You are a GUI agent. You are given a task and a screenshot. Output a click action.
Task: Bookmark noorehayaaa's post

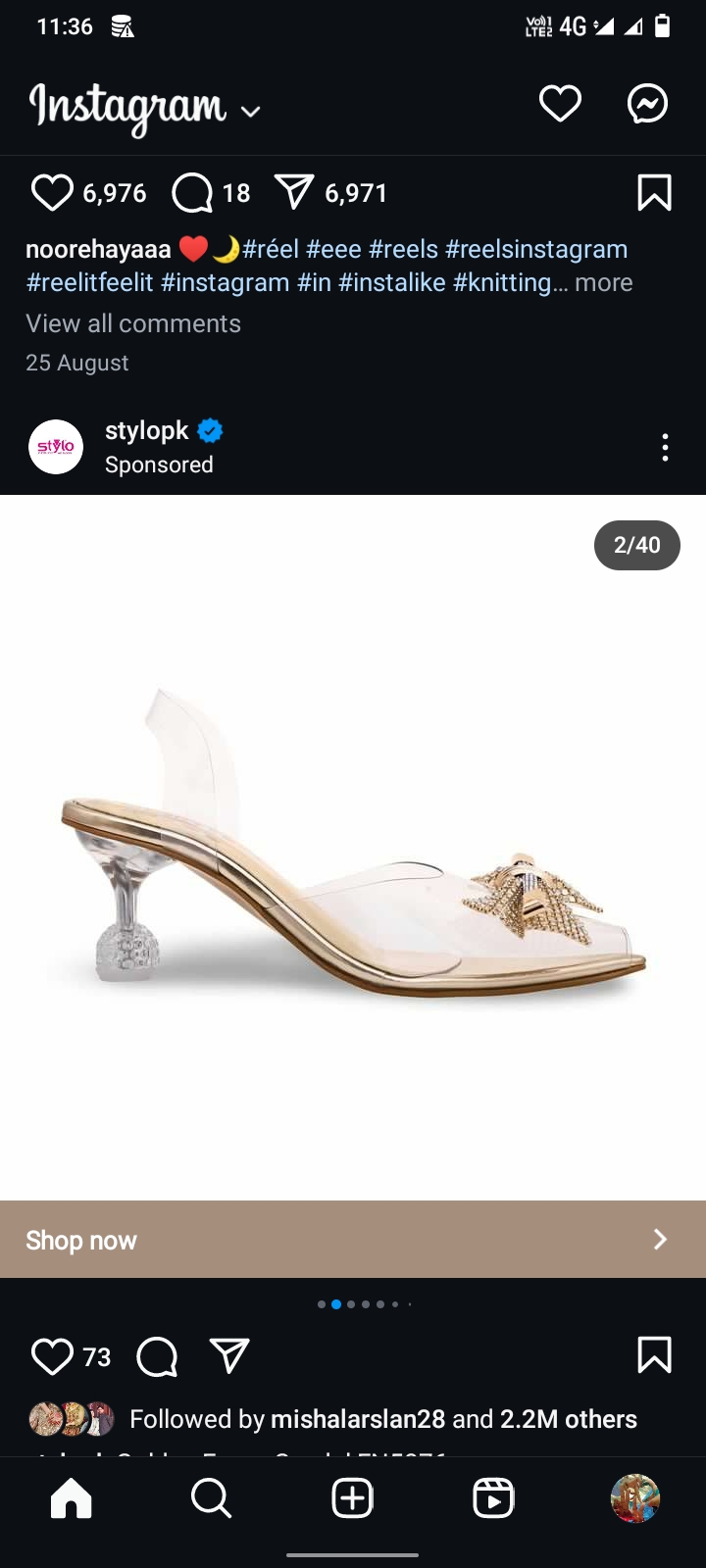pyautogui.click(x=654, y=193)
